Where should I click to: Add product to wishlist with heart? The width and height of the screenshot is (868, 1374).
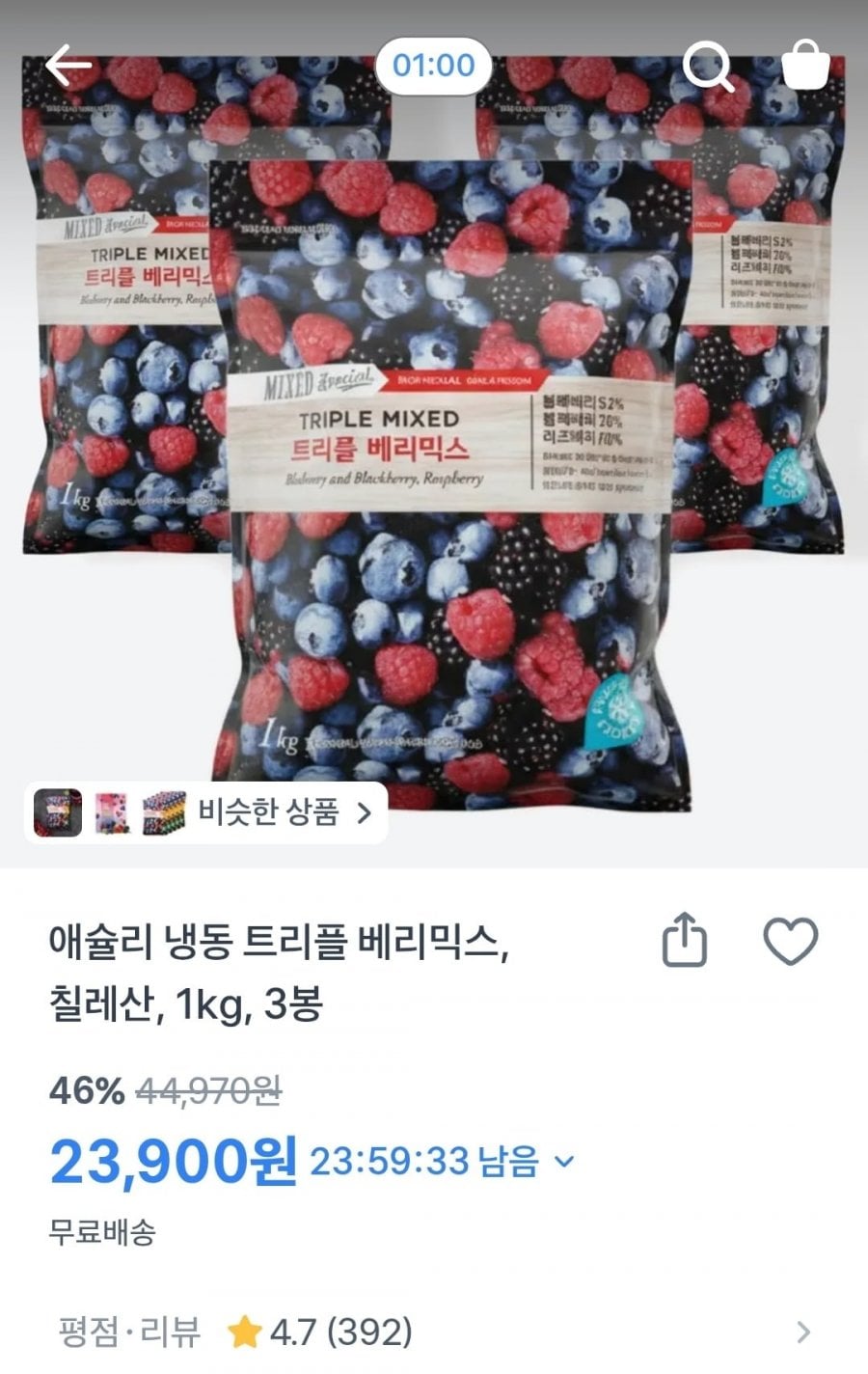[791, 941]
